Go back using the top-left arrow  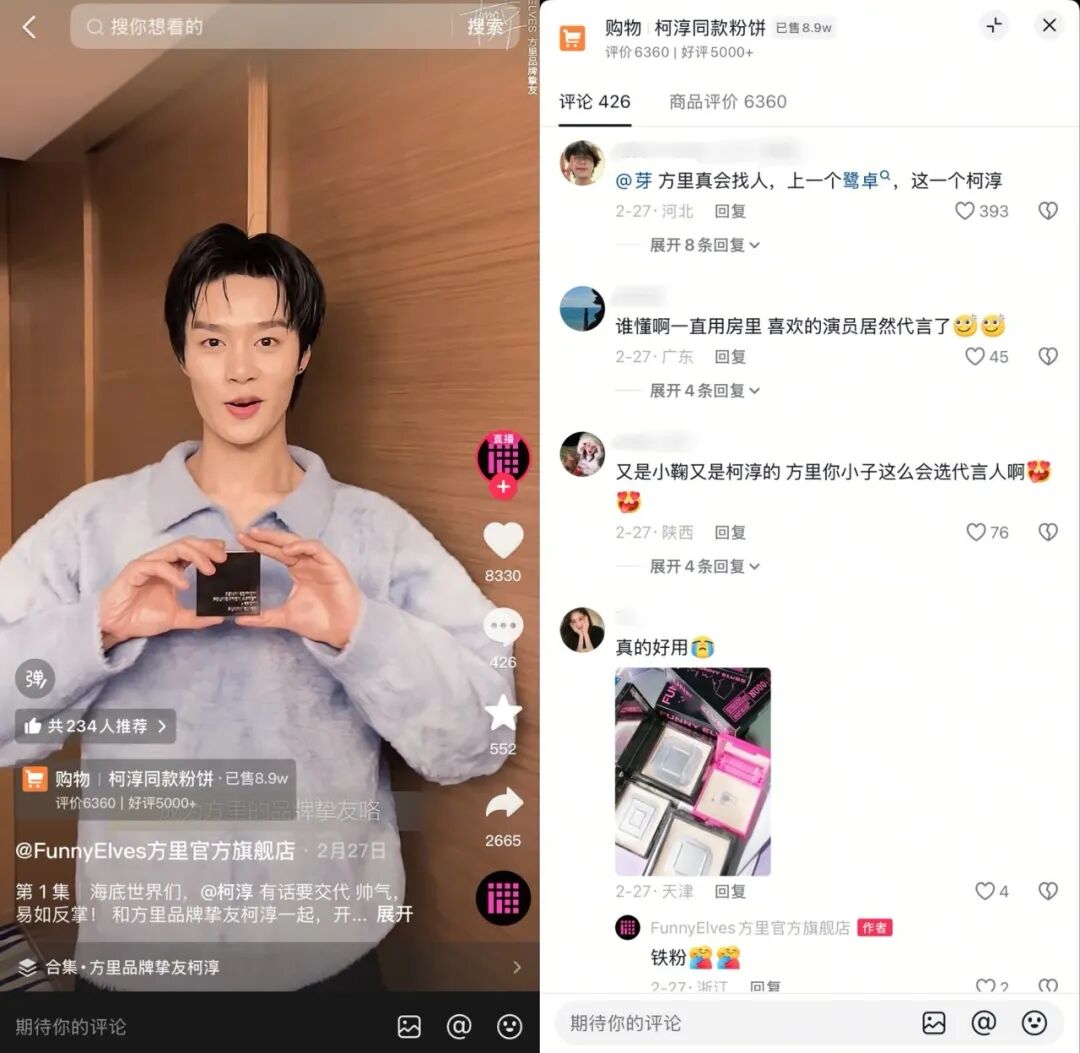pyautogui.click(x=29, y=28)
